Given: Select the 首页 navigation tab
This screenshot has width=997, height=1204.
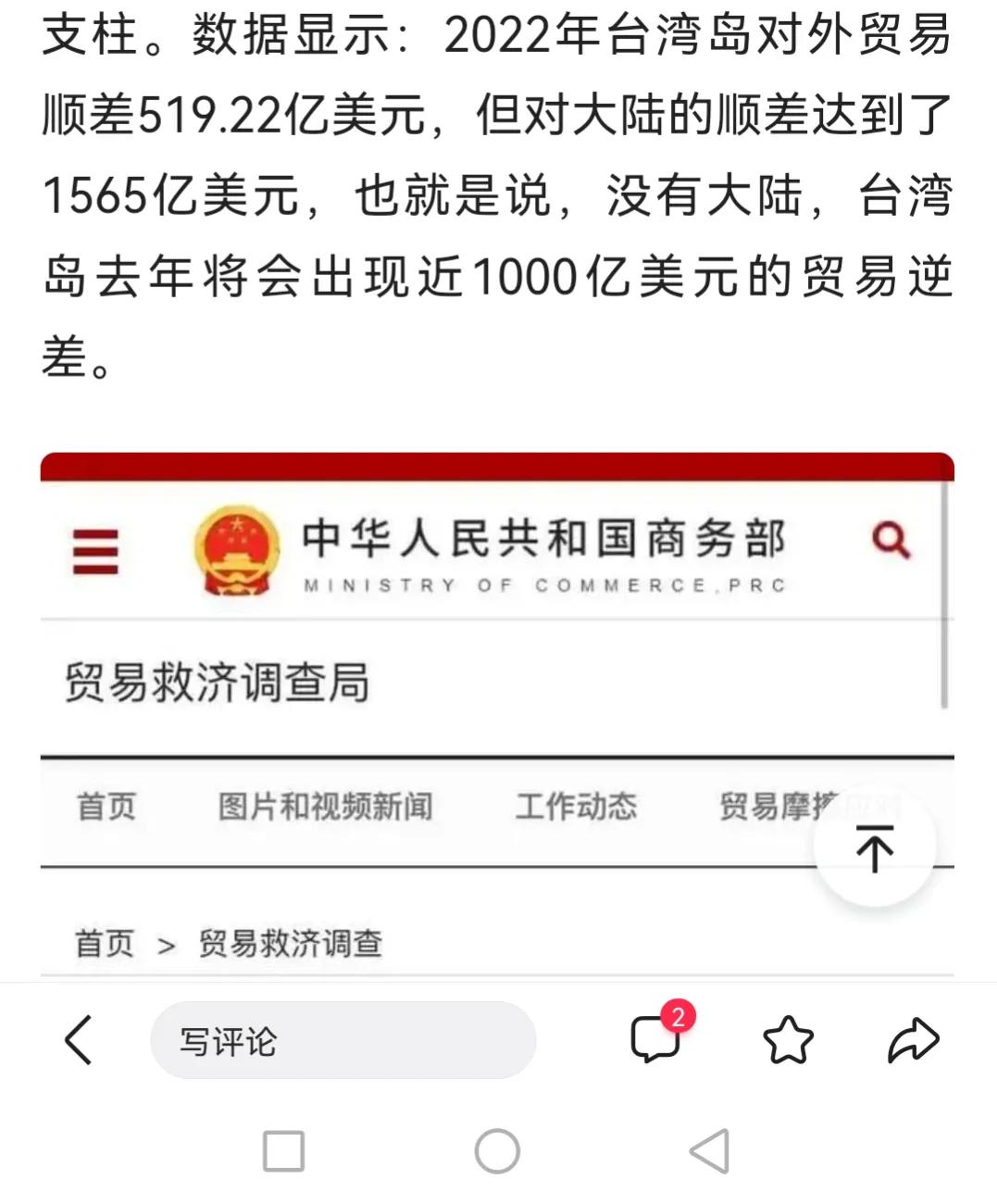Looking at the screenshot, I should click(x=106, y=806).
